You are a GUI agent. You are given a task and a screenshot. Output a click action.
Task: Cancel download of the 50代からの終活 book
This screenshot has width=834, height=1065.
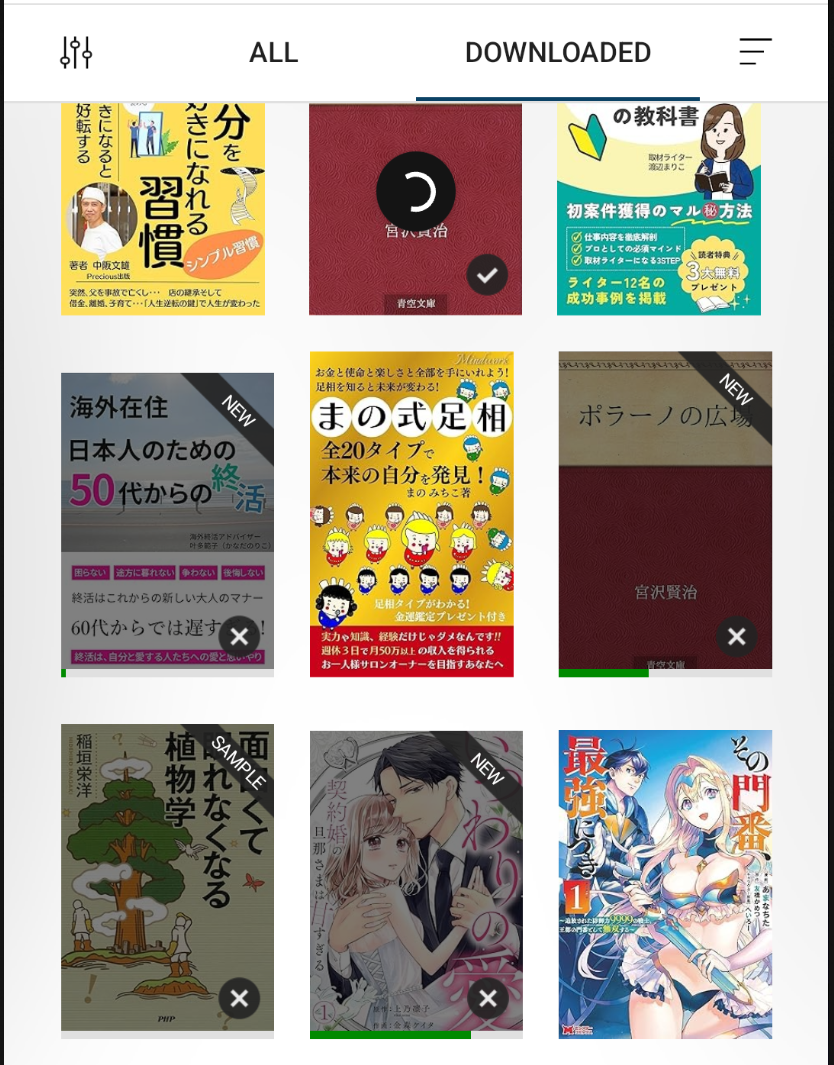coord(239,636)
